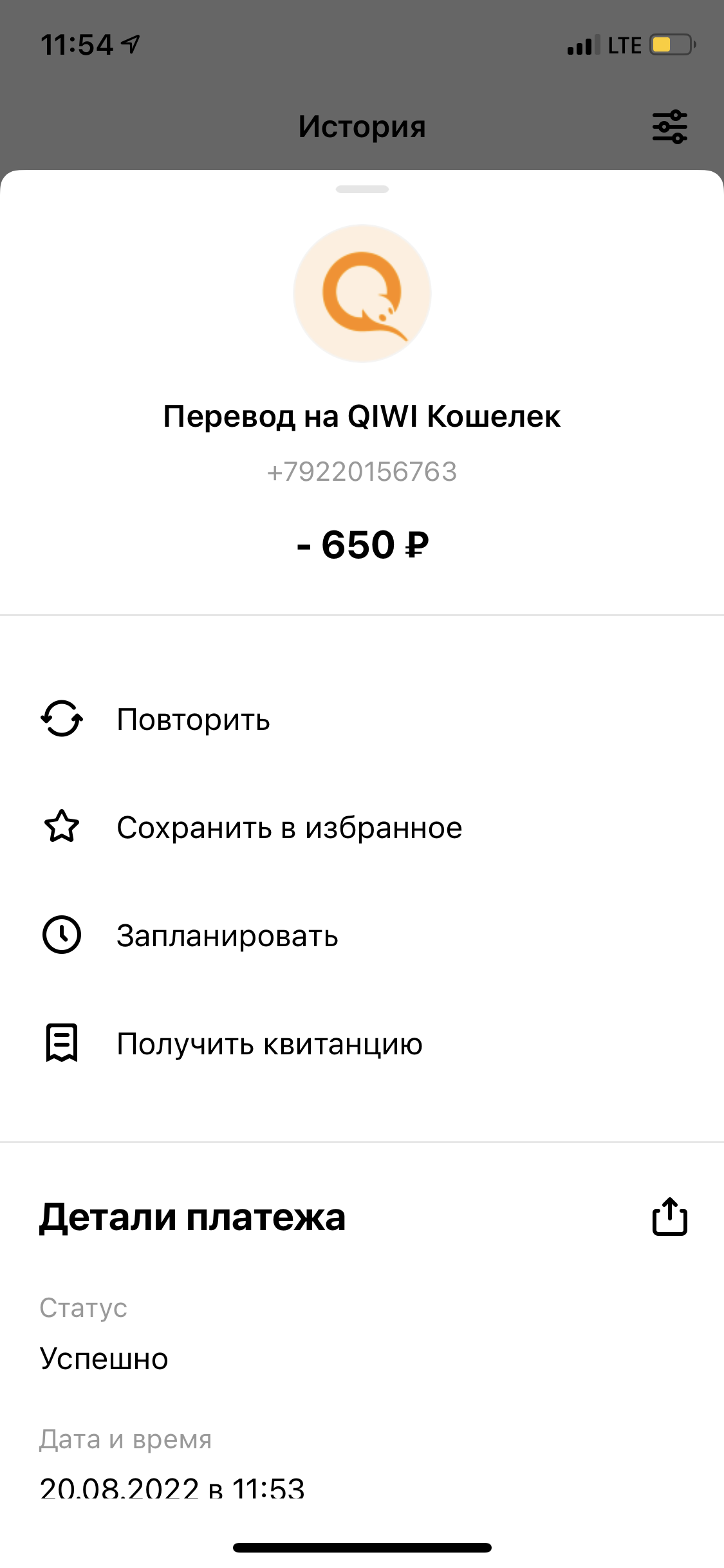This screenshot has width=724, height=1568.
Task: Open Получить квитанцию to get receipt
Action: pyautogui.click(x=362, y=1043)
